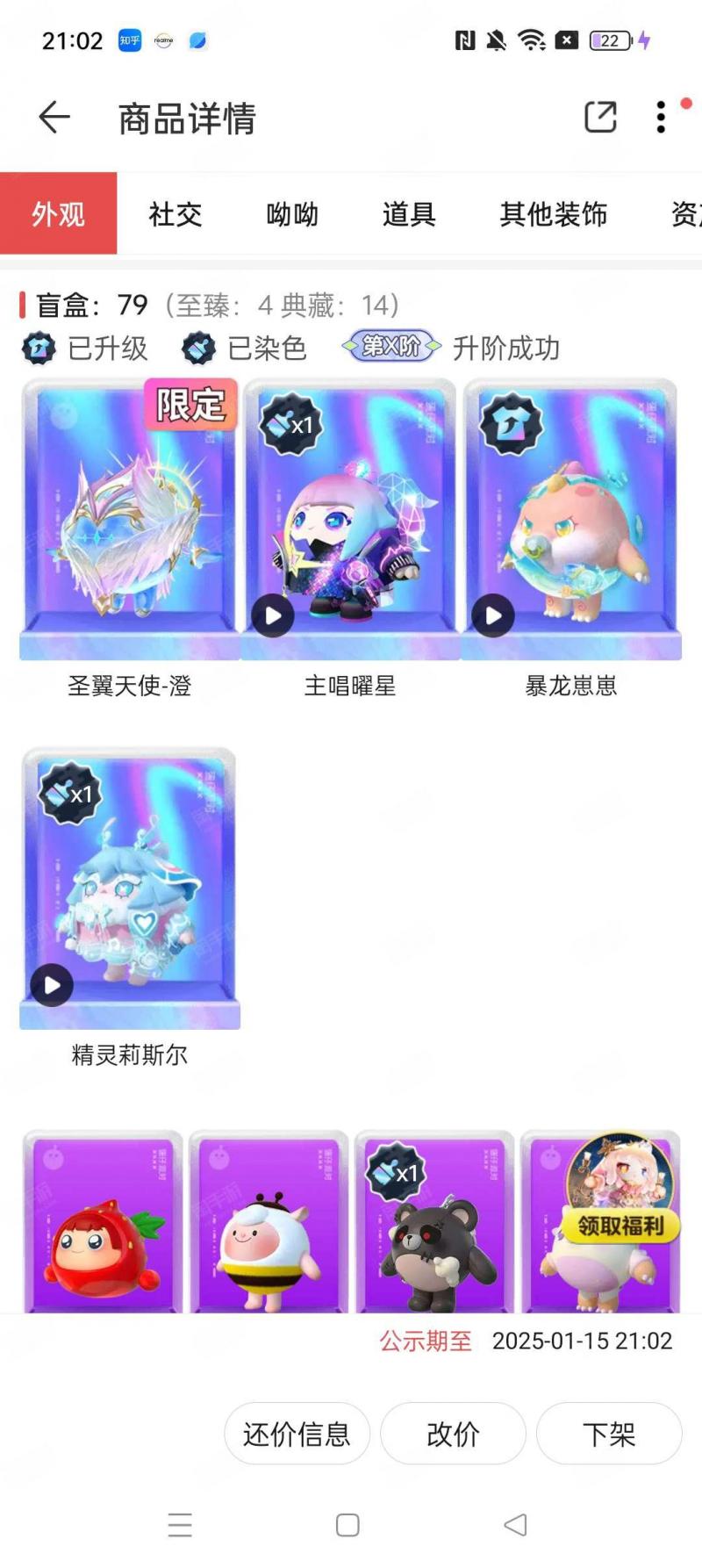Play the 主唱曜星 preview video
This screenshot has height=1568, width=702.
point(274,615)
